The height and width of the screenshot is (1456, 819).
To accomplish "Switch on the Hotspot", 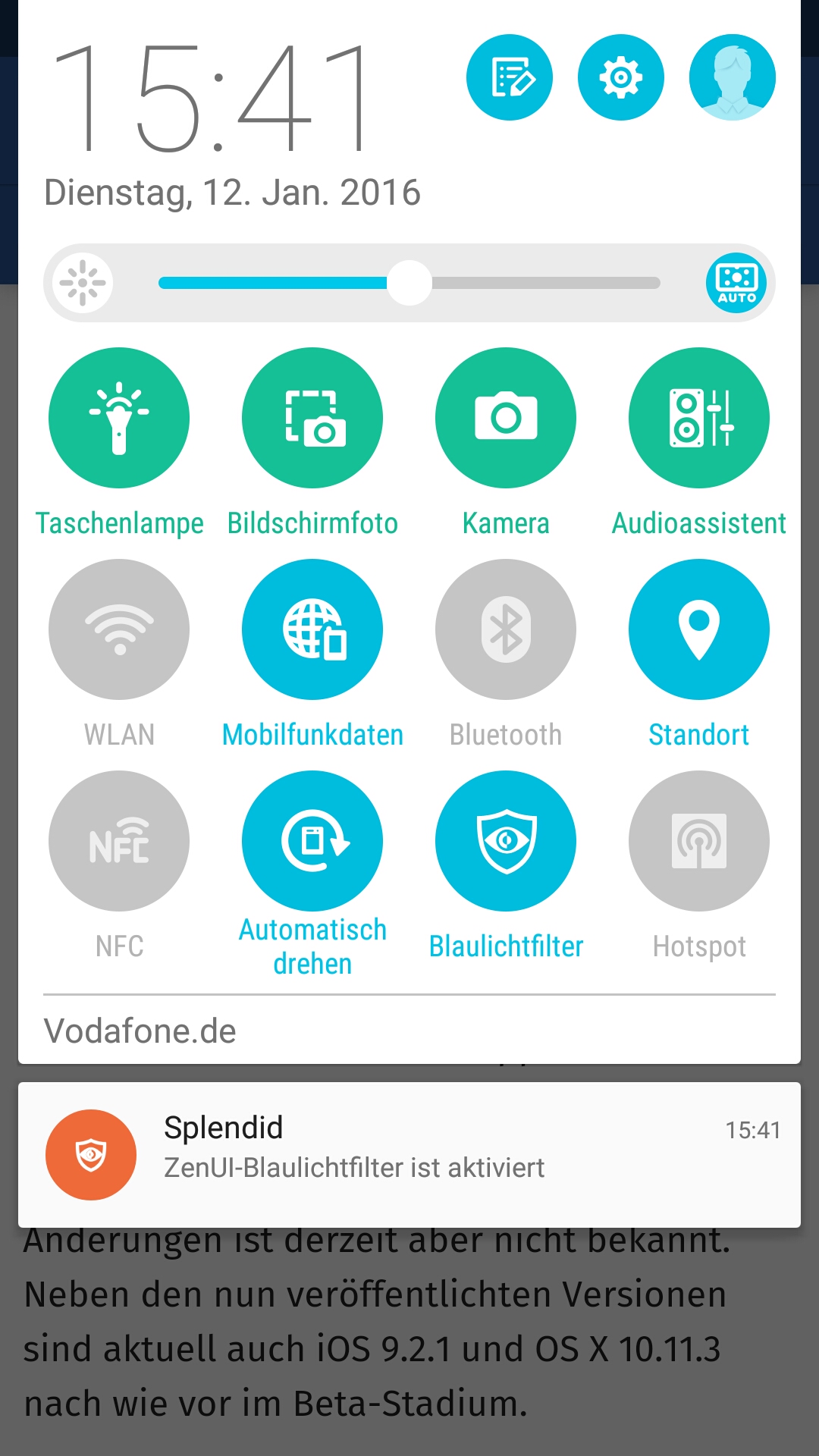I will coord(699,841).
